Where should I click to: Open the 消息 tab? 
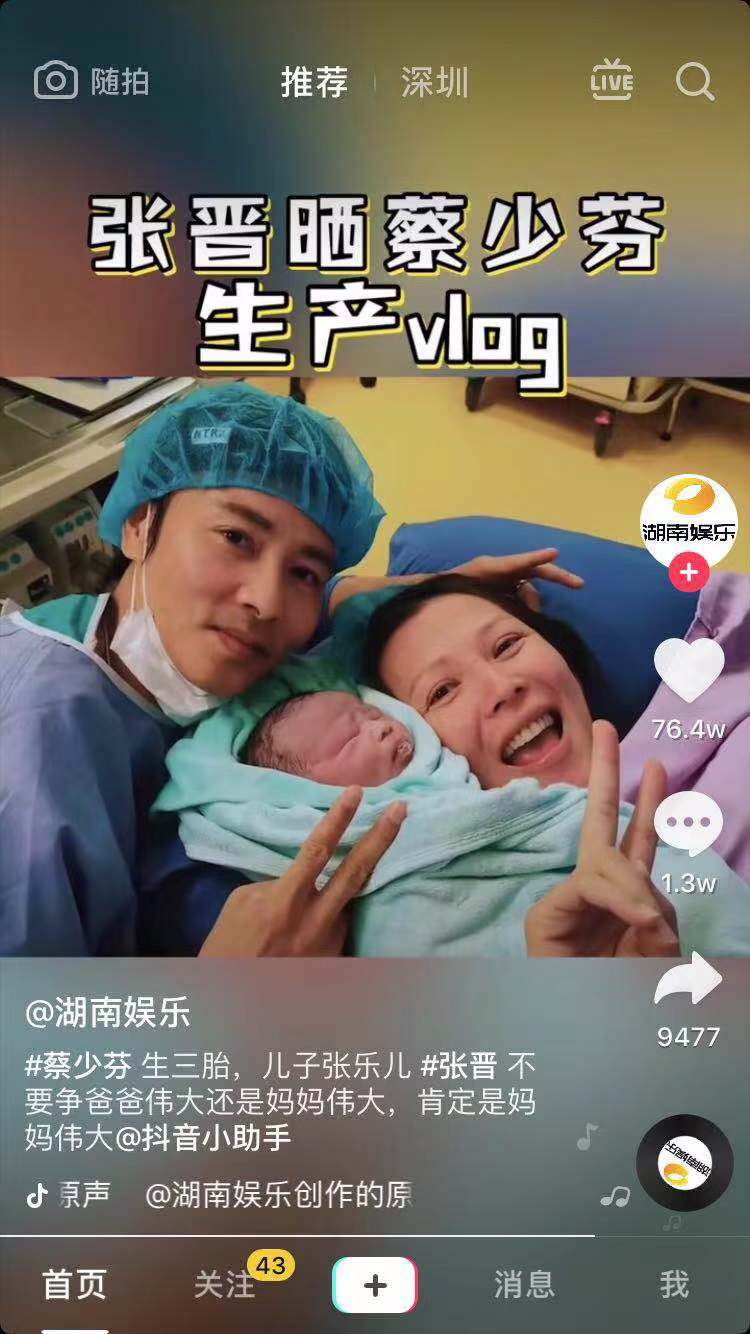point(524,1285)
